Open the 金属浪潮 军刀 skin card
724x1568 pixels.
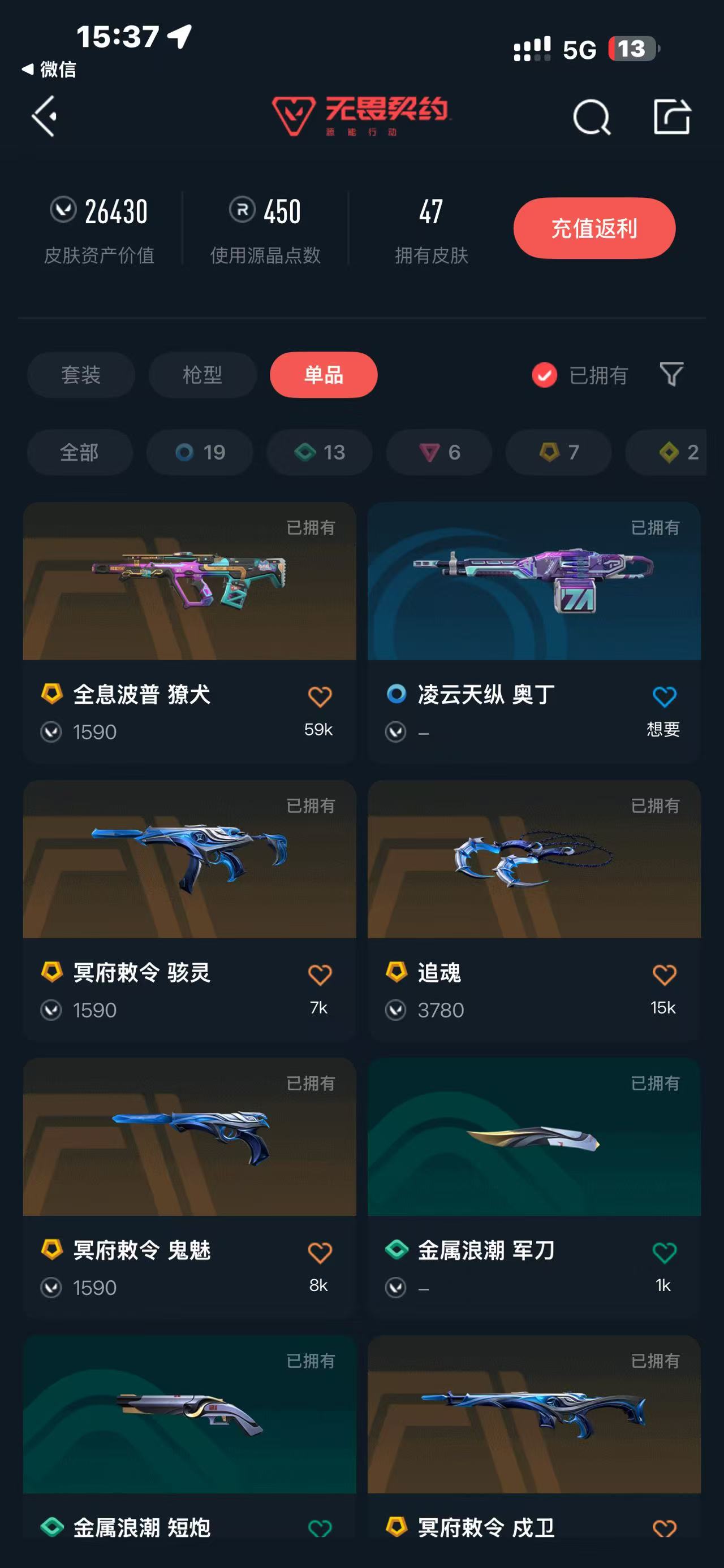click(x=534, y=1188)
